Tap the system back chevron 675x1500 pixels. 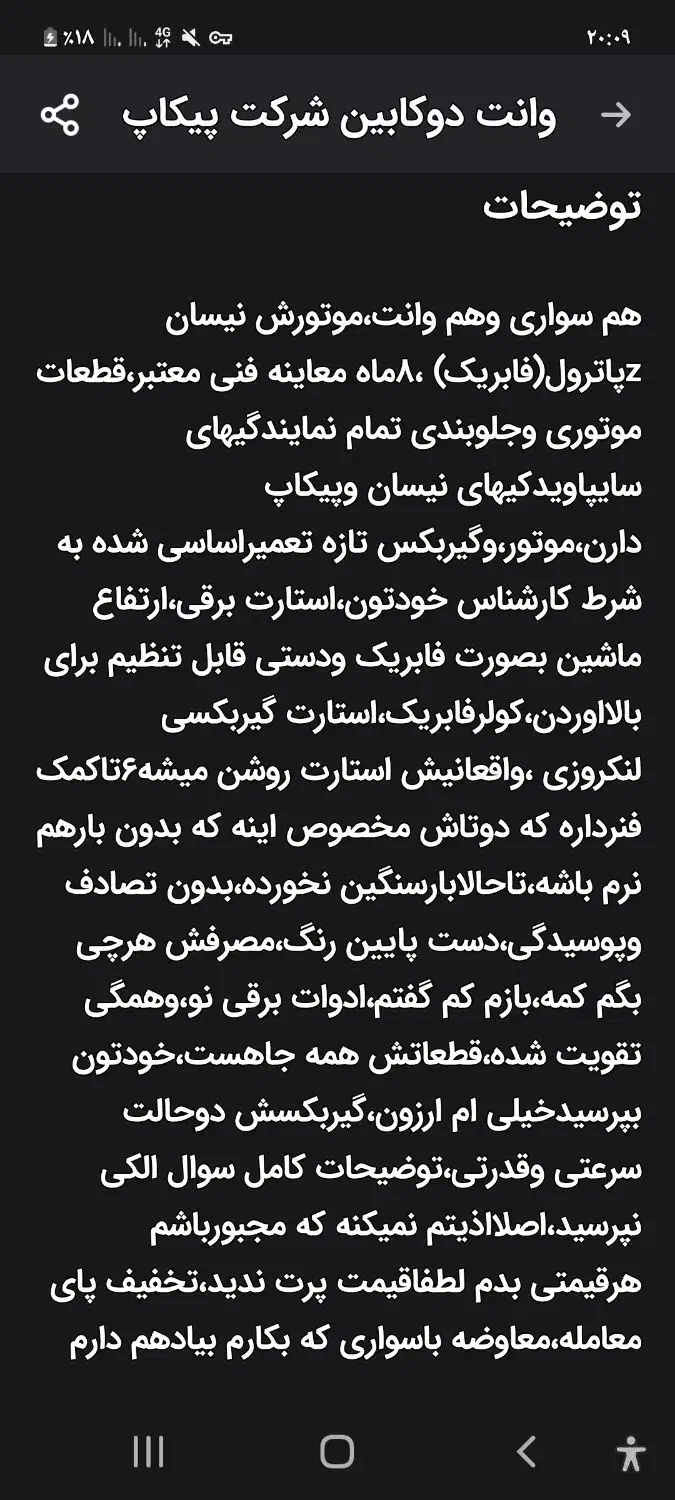tap(526, 1451)
